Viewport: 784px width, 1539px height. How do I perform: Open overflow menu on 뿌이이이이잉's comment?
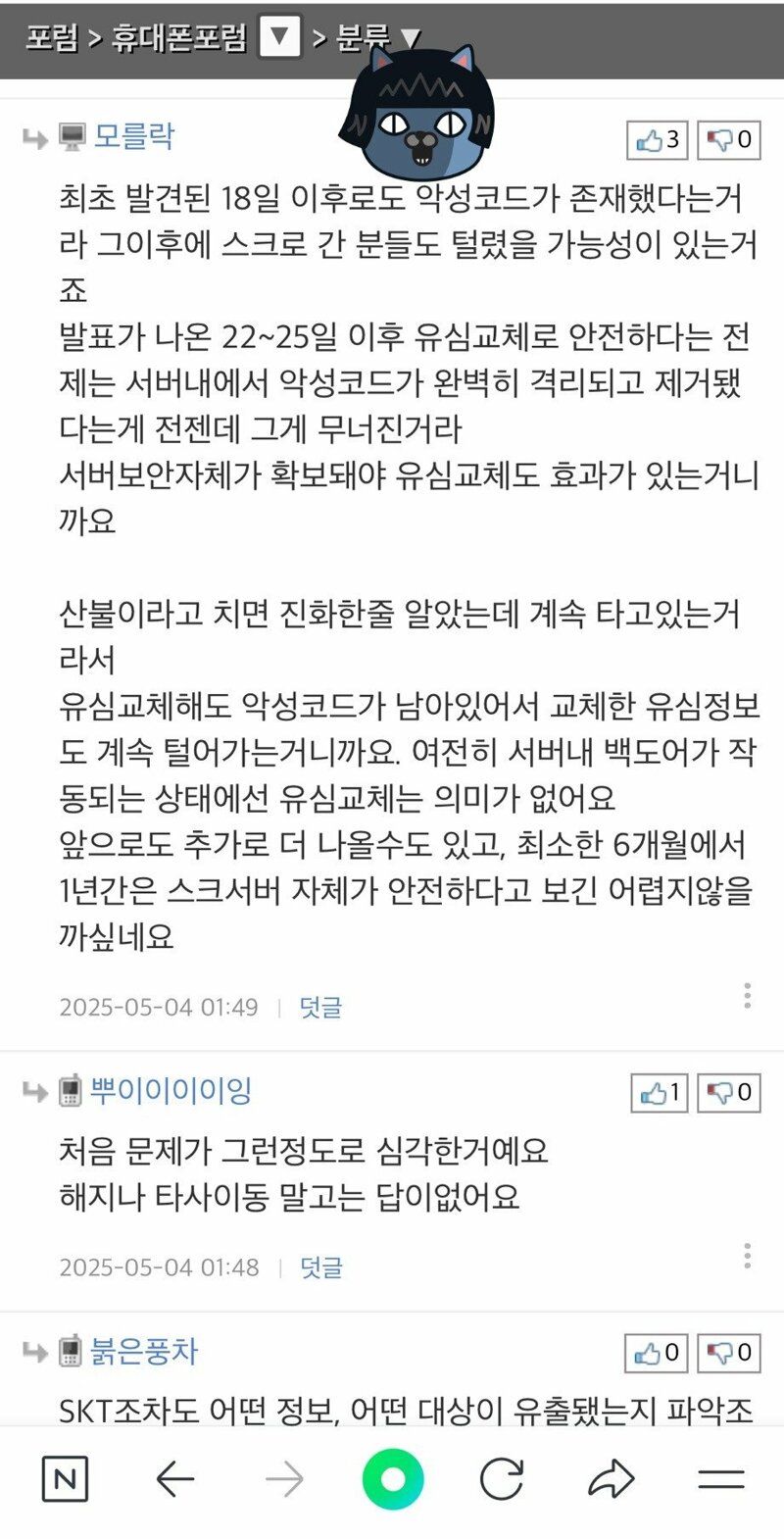coord(747,1256)
